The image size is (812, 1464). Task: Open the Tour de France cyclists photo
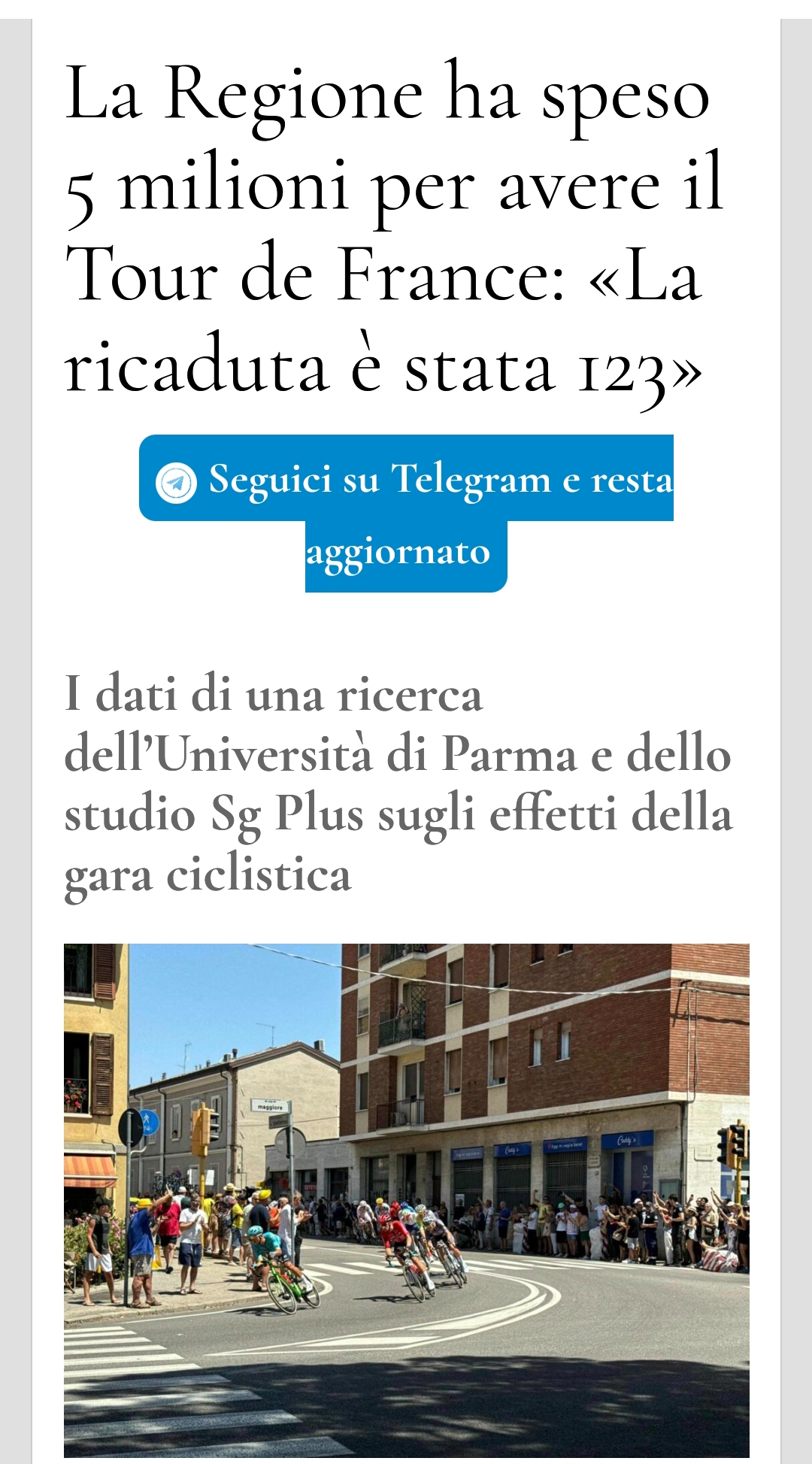407,1200
